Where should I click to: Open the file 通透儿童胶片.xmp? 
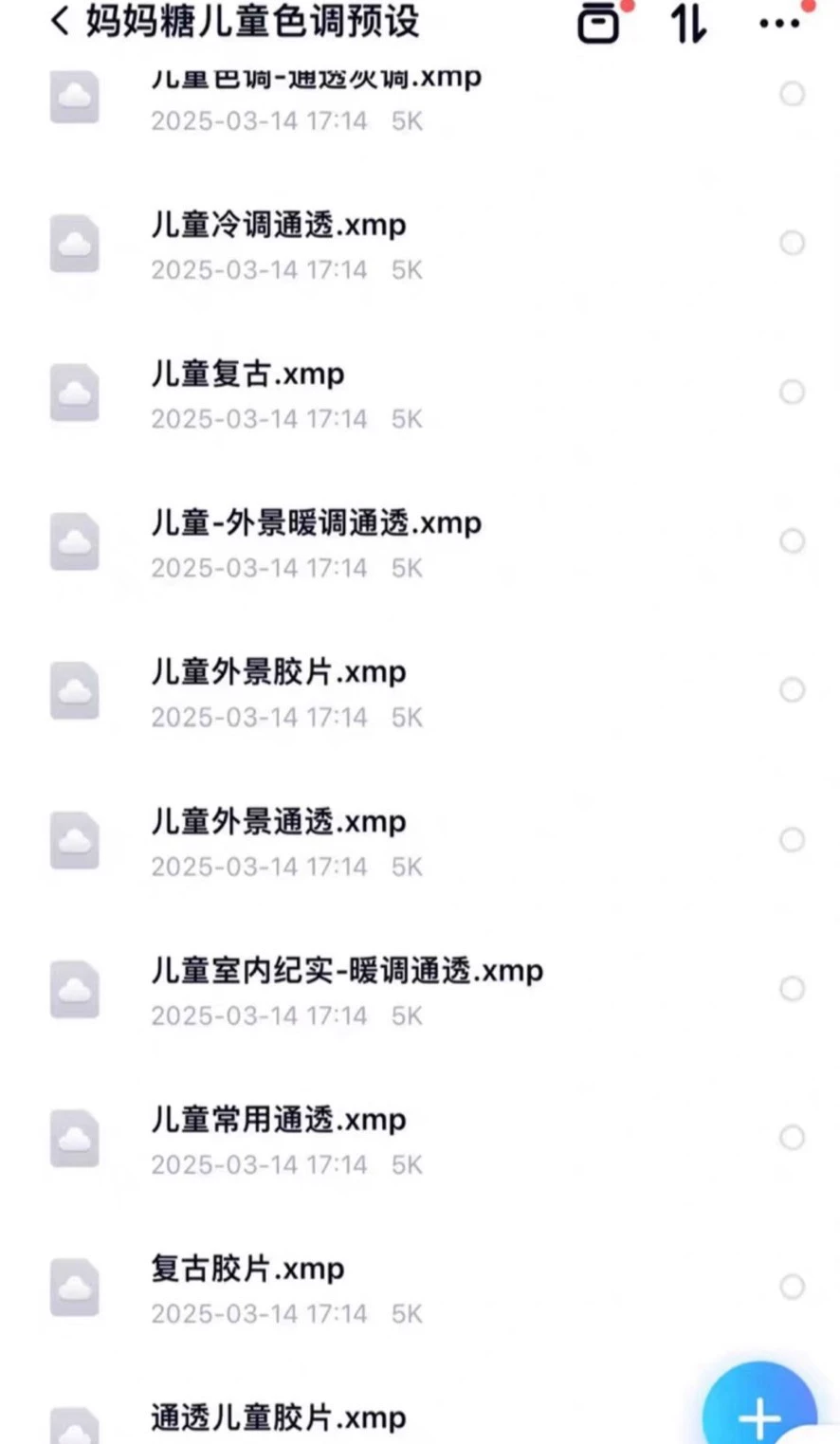click(x=279, y=1418)
